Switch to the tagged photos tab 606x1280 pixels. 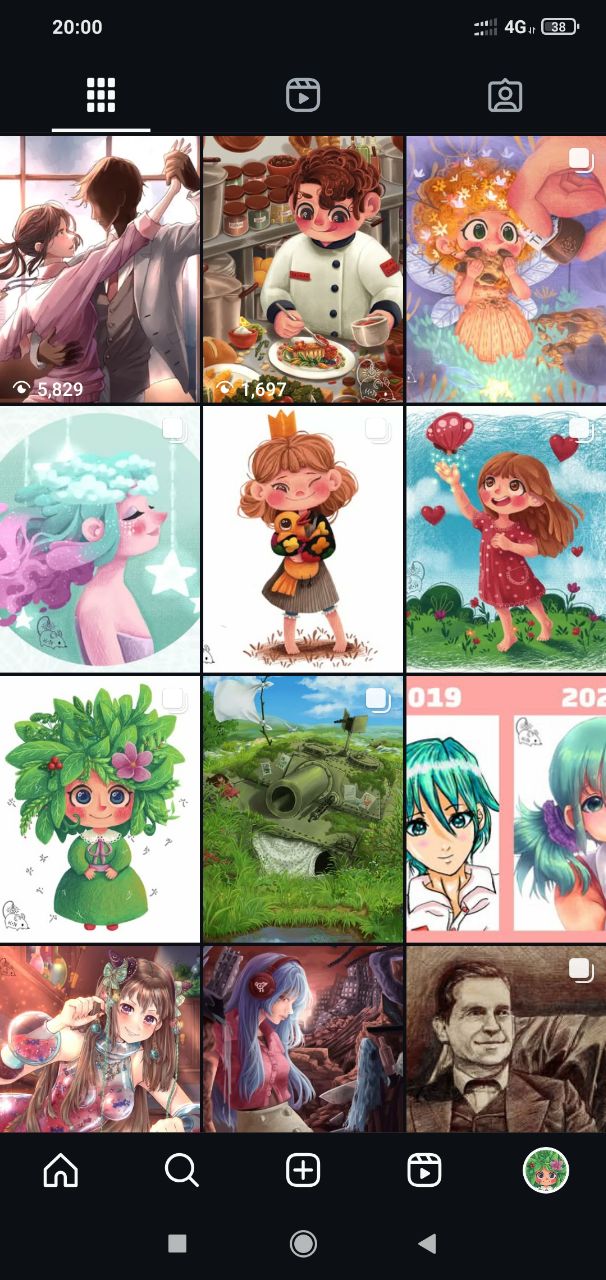(x=505, y=95)
